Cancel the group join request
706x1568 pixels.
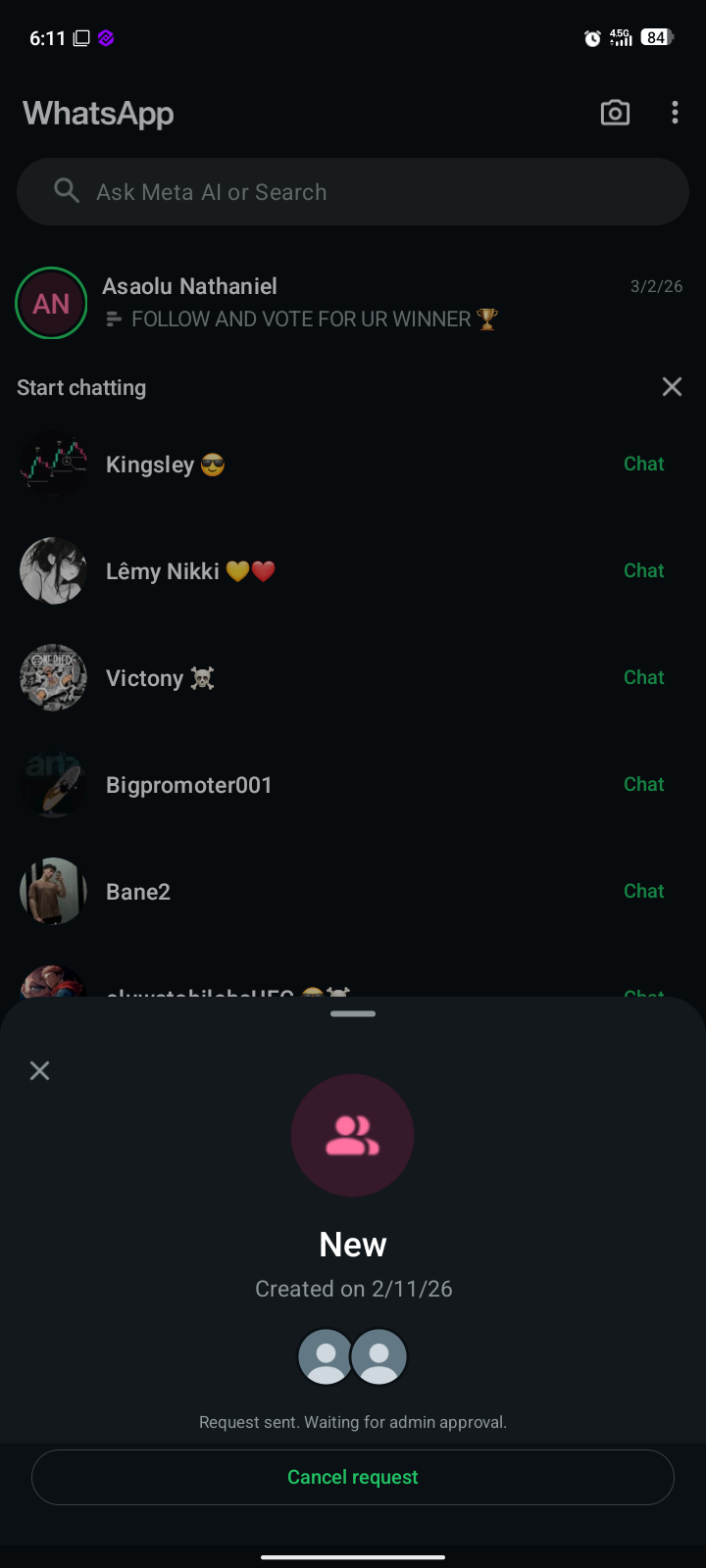(353, 1477)
